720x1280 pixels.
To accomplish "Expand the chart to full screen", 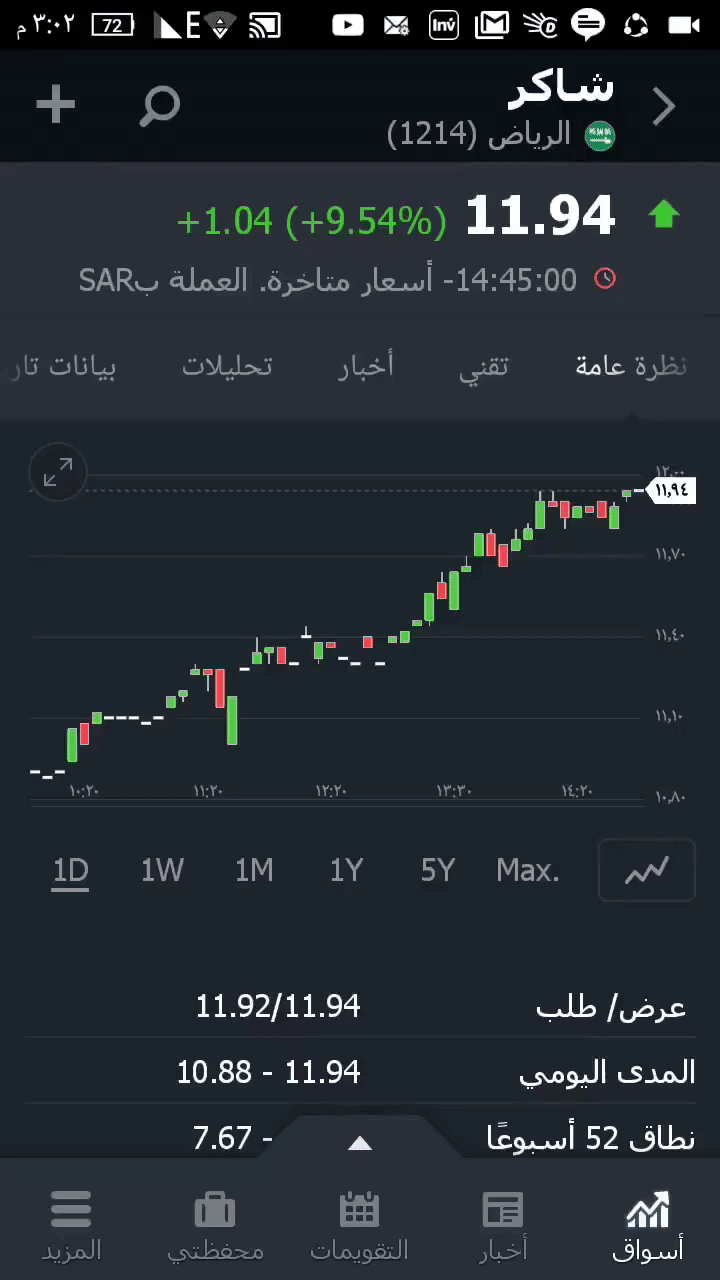I will [58, 472].
